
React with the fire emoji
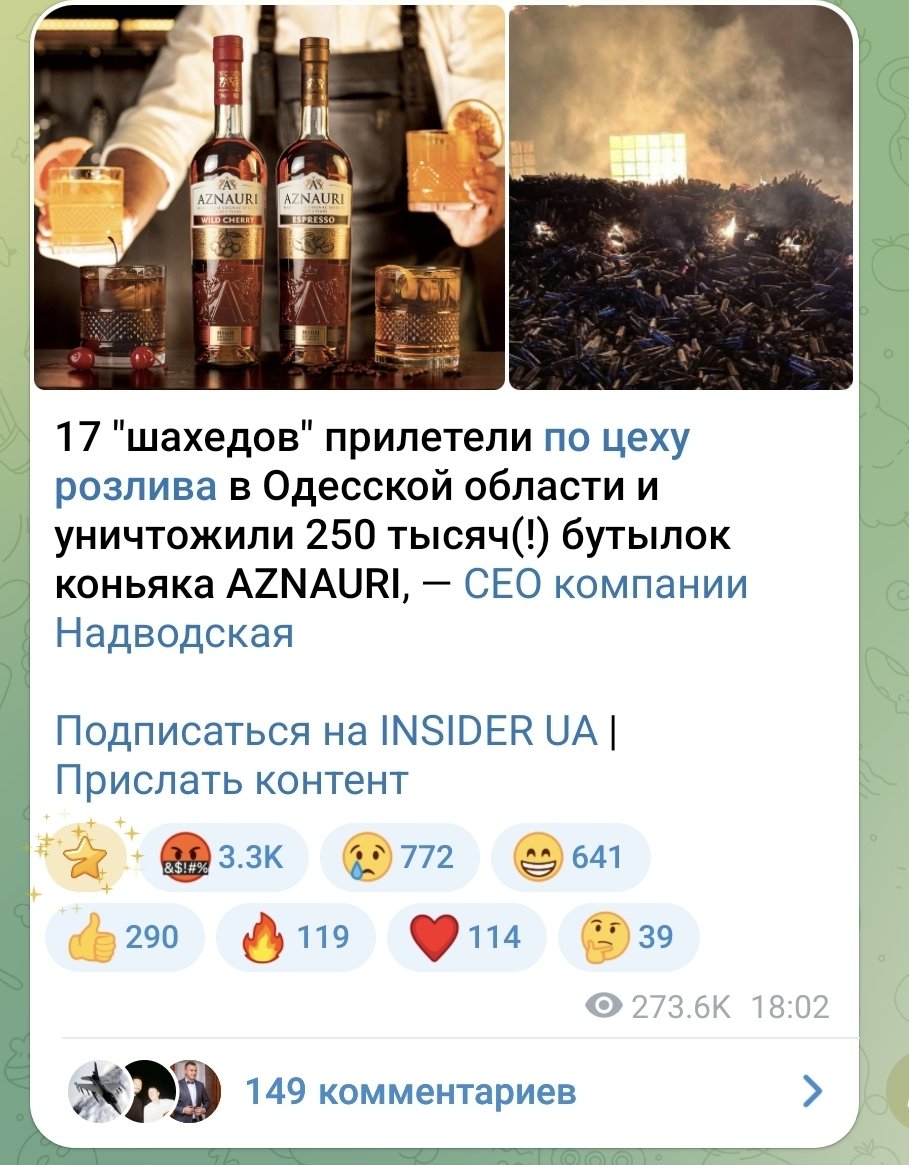295,938
